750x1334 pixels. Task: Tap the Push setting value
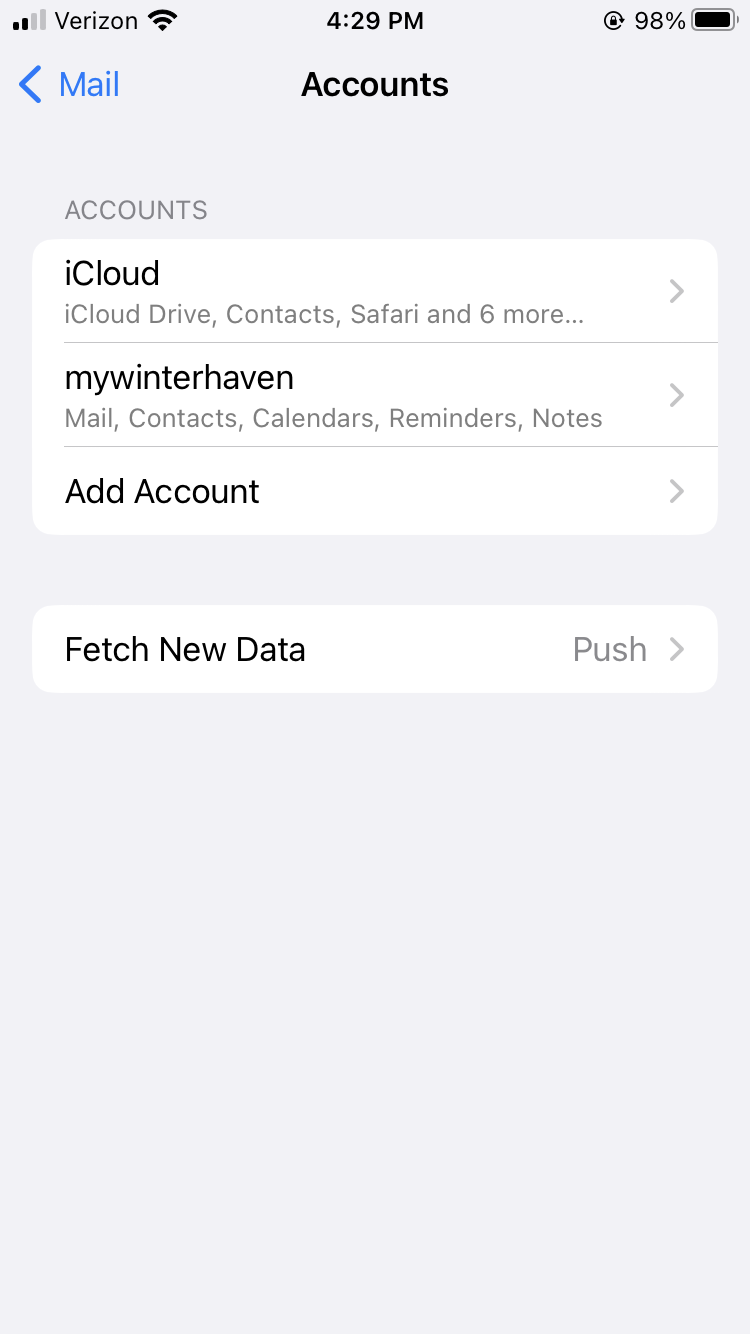609,649
